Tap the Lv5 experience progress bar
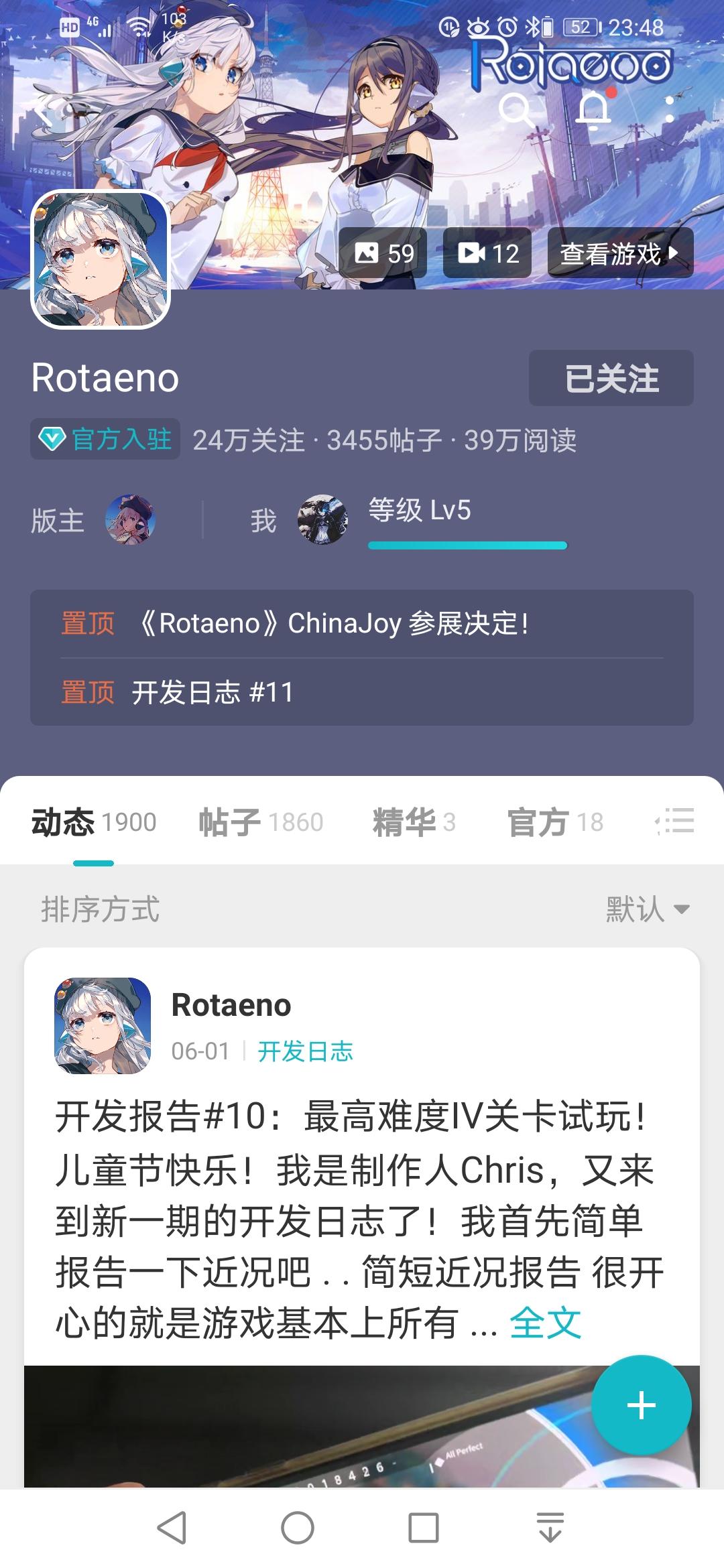Screen dimensions: 724x1568 point(467,546)
